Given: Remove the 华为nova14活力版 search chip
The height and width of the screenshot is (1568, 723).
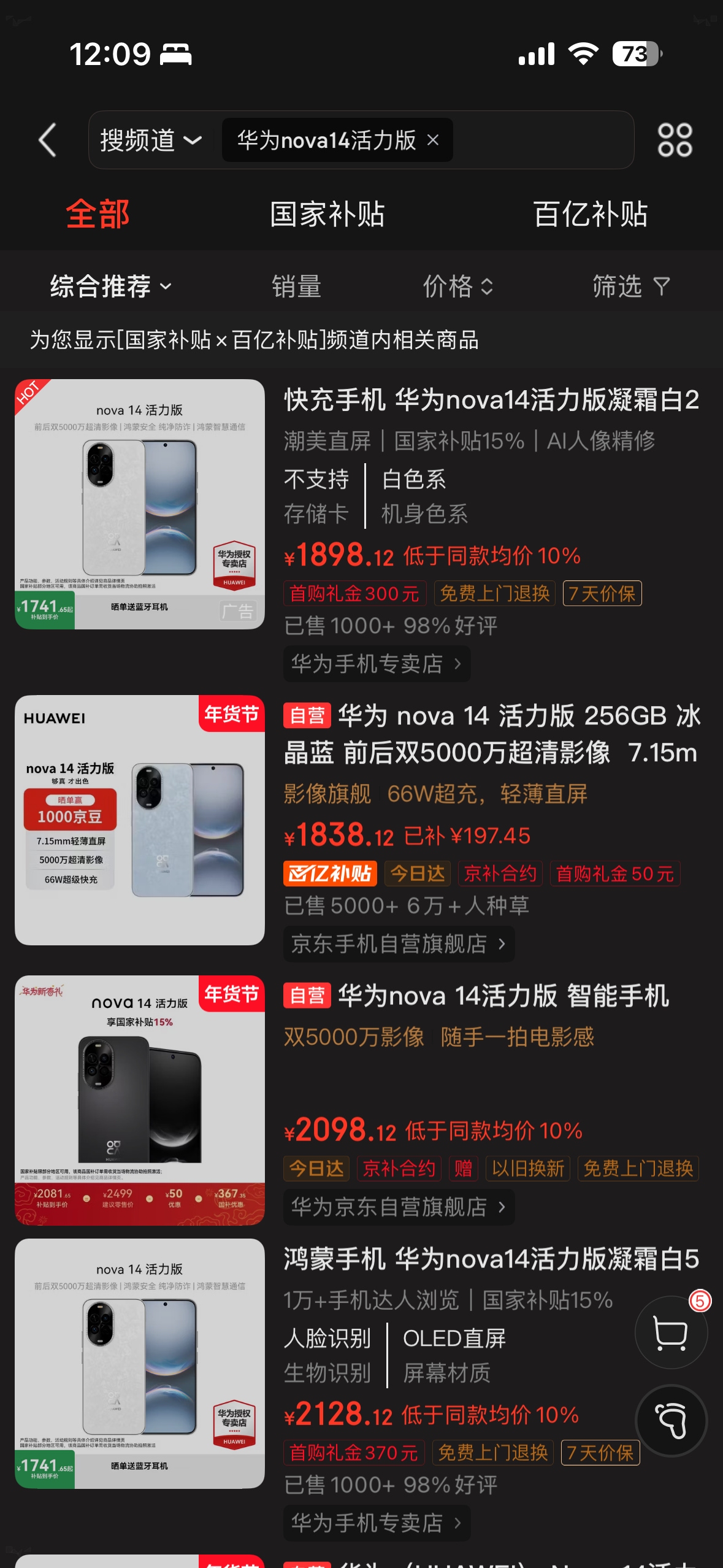Looking at the screenshot, I should point(433,140).
